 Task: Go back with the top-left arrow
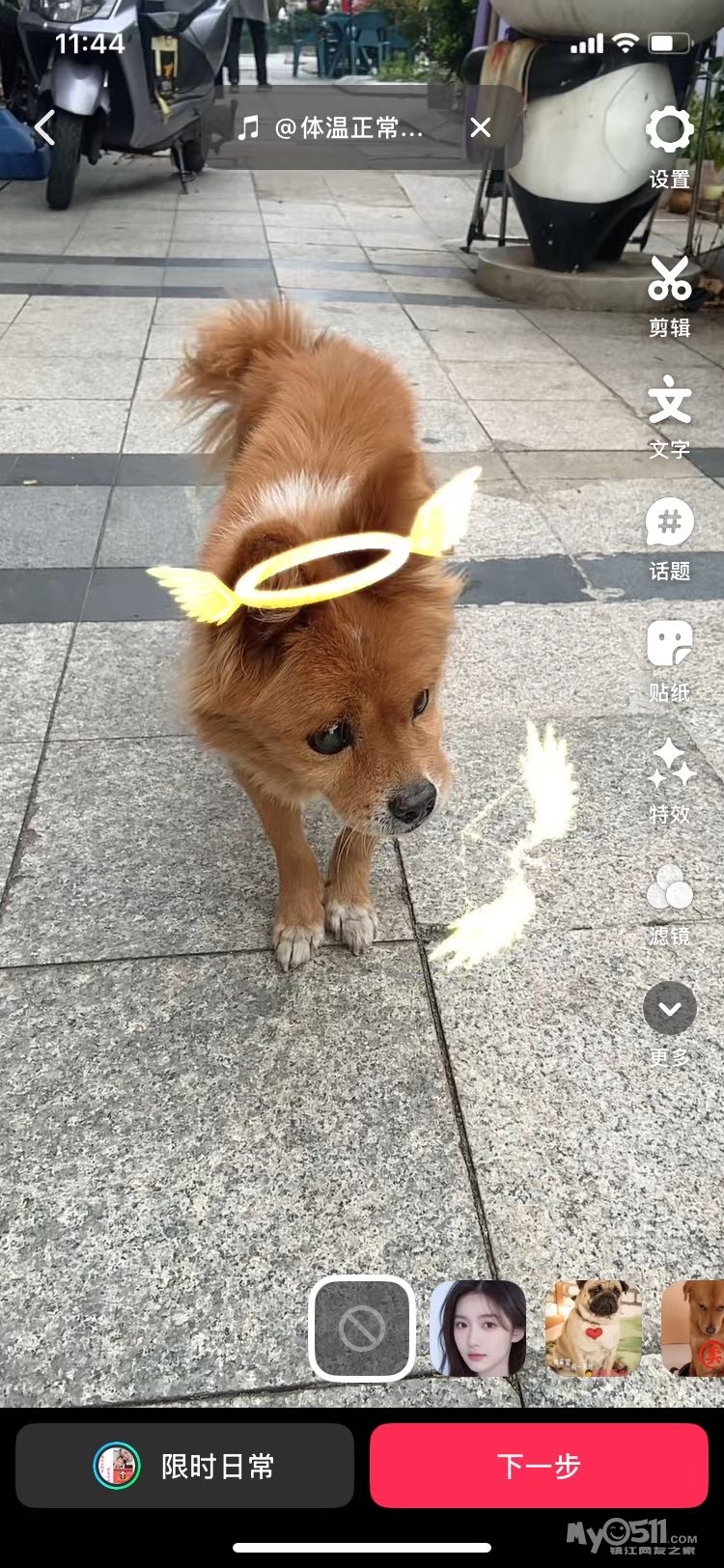(x=44, y=127)
